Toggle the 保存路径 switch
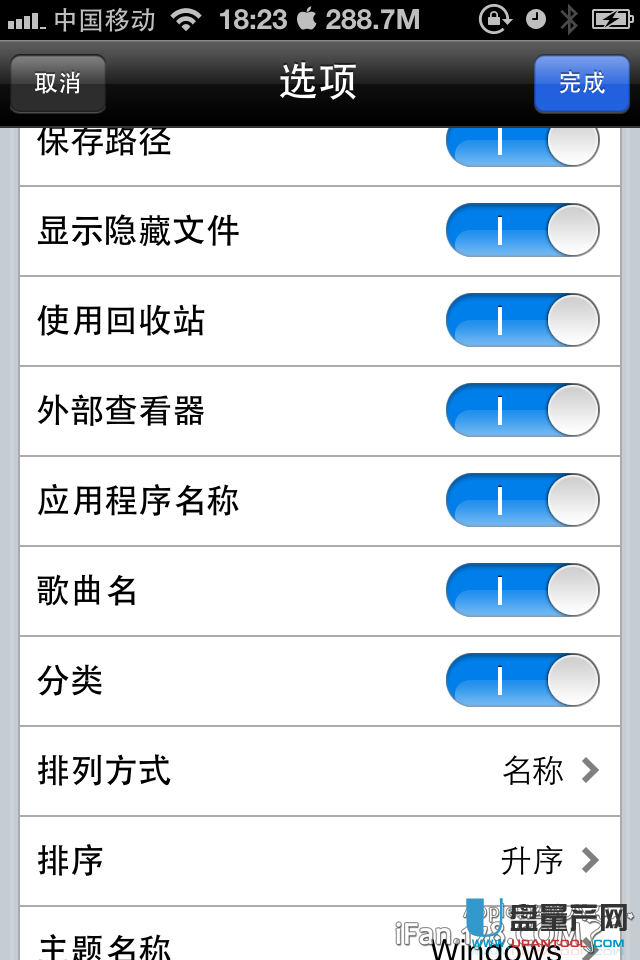Screen dimensions: 640x960 (x=522, y=145)
